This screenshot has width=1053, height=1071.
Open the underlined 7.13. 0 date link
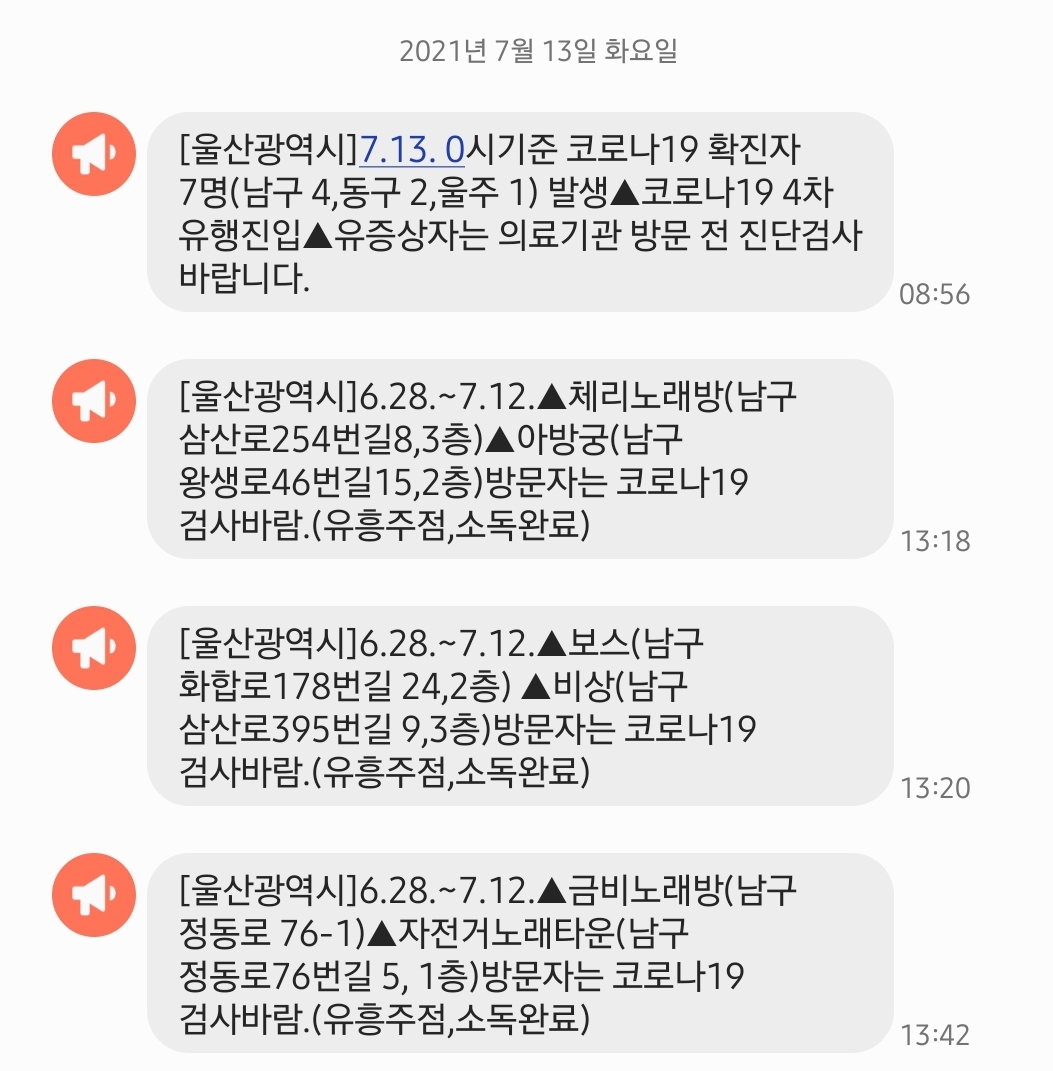click(x=411, y=151)
